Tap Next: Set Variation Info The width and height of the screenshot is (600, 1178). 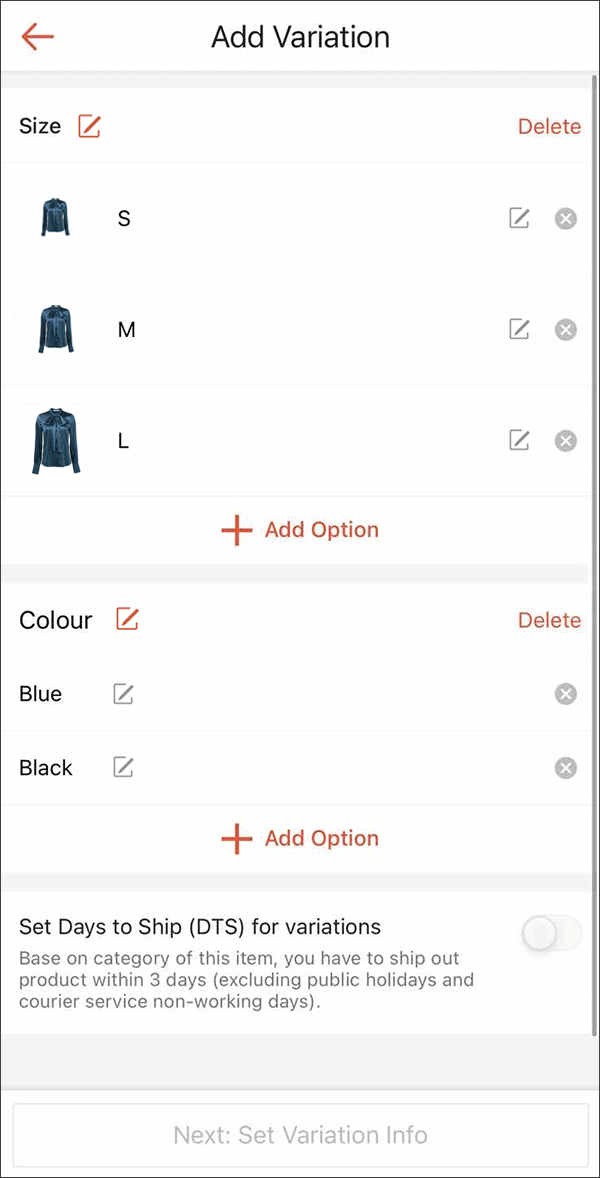click(x=300, y=1134)
